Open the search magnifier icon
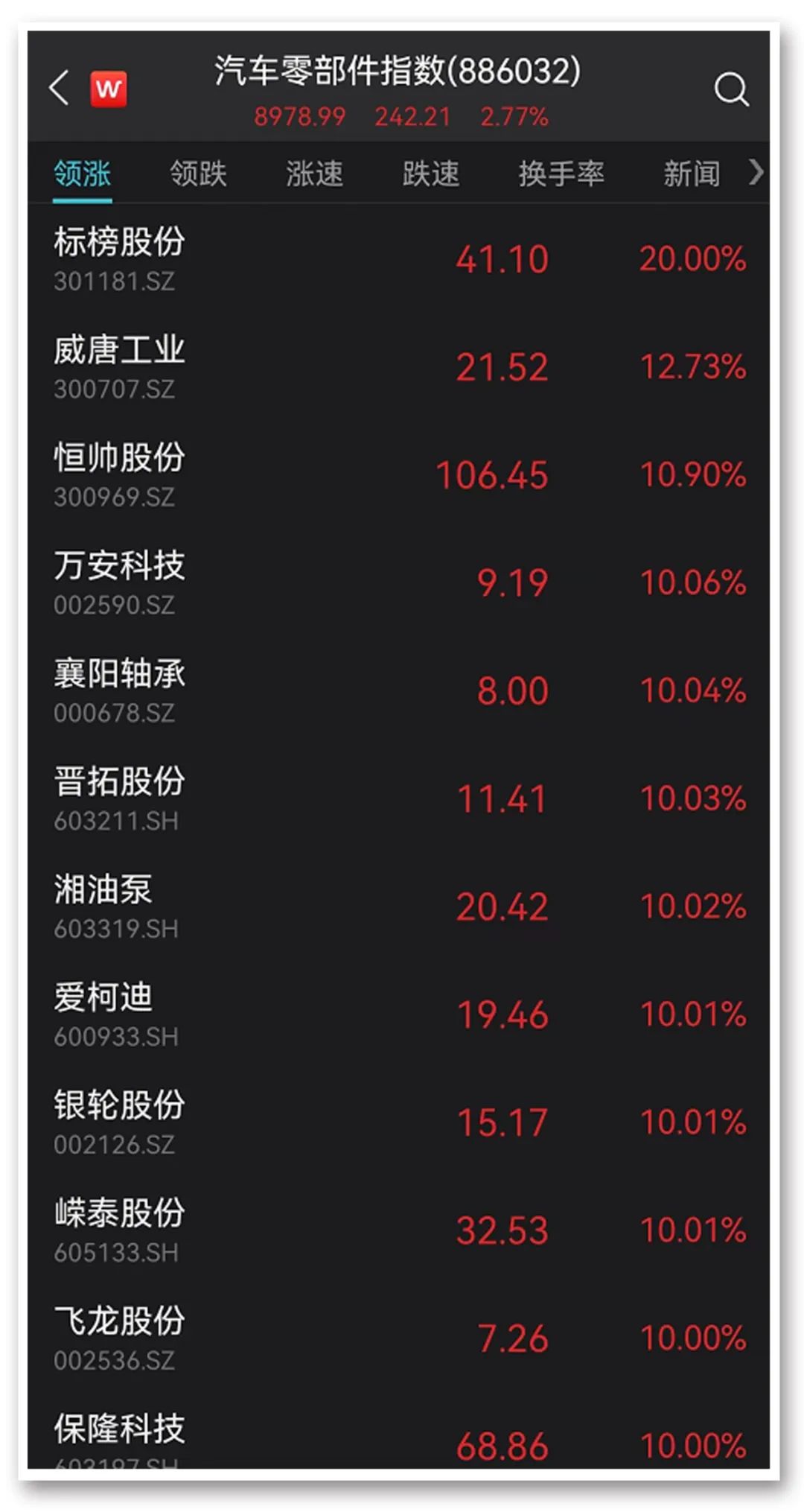The height and width of the screenshot is (1512, 804). [x=730, y=89]
